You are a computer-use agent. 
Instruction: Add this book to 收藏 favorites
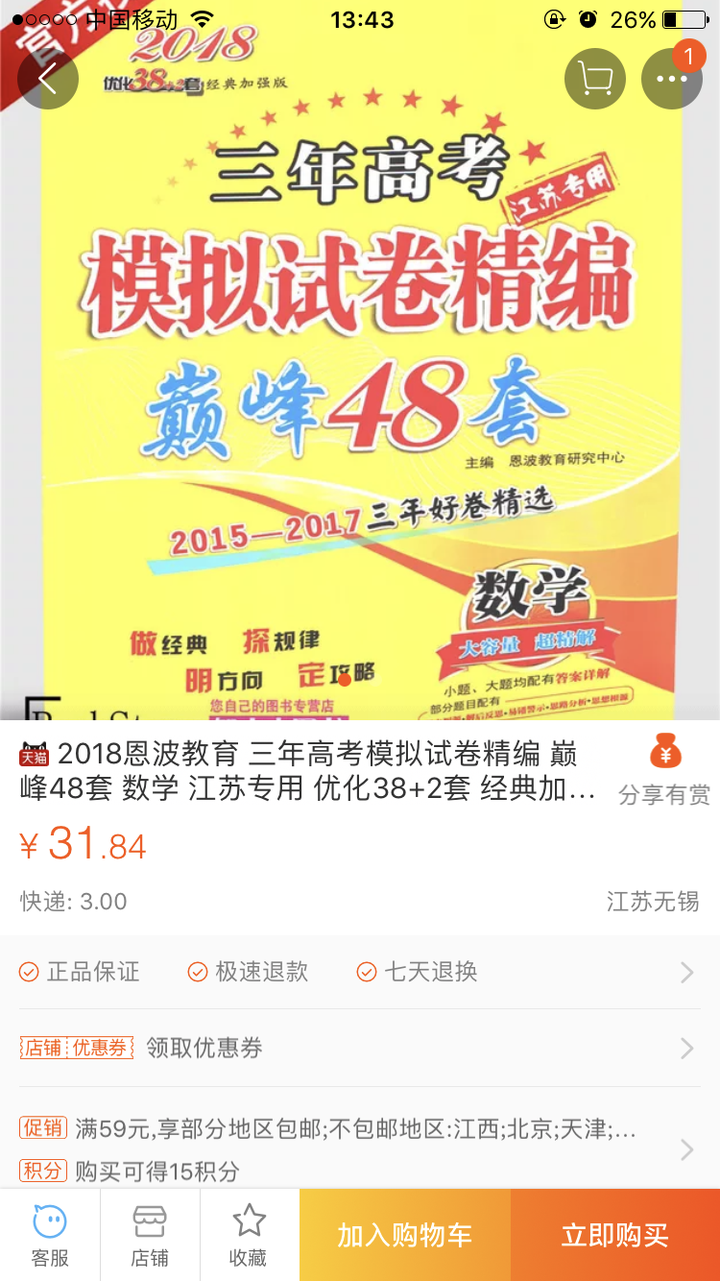pyautogui.click(x=249, y=1235)
